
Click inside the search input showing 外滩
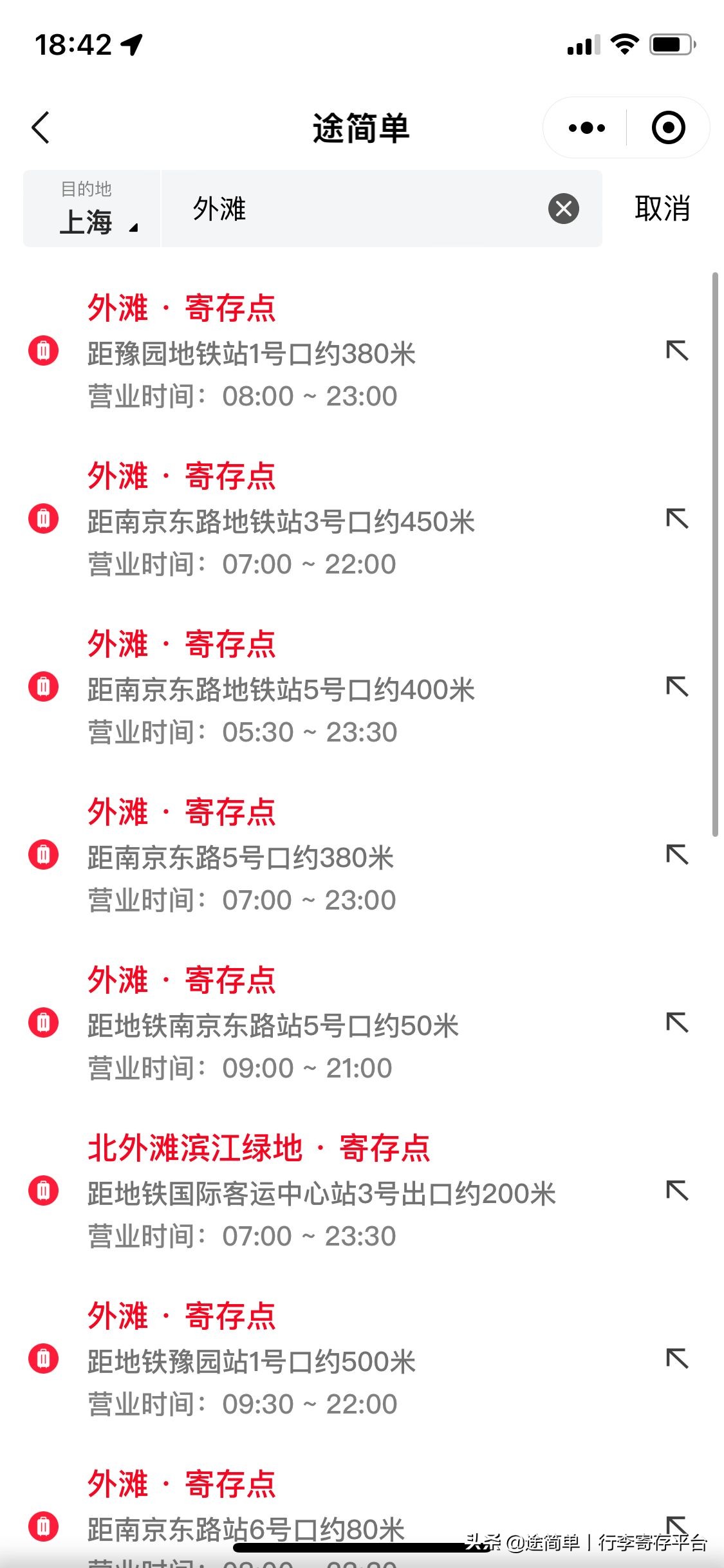click(322, 209)
